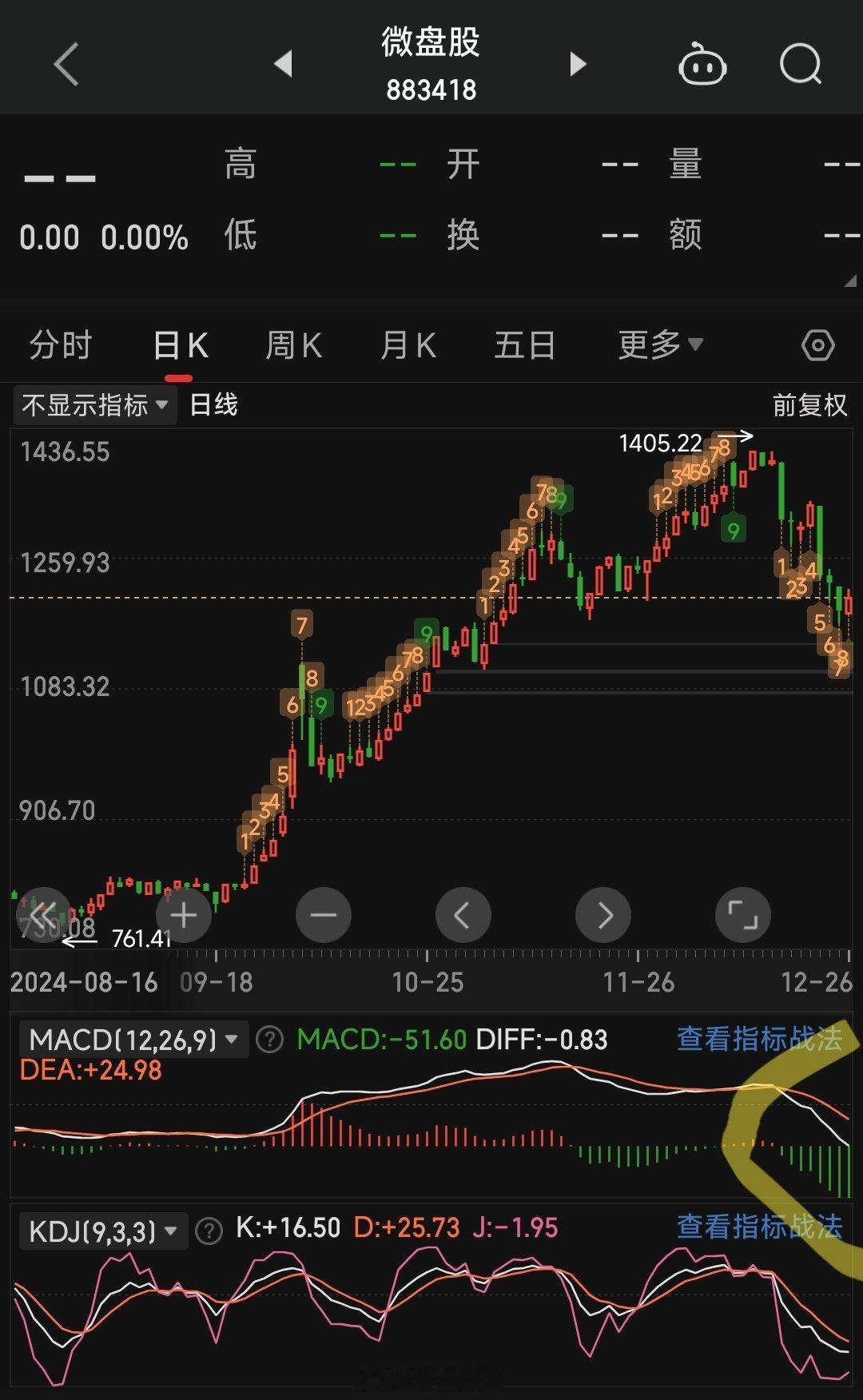Open KDJ indicator help question mark
Image resolution: width=863 pixels, height=1400 pixels.
[209, 1231]
